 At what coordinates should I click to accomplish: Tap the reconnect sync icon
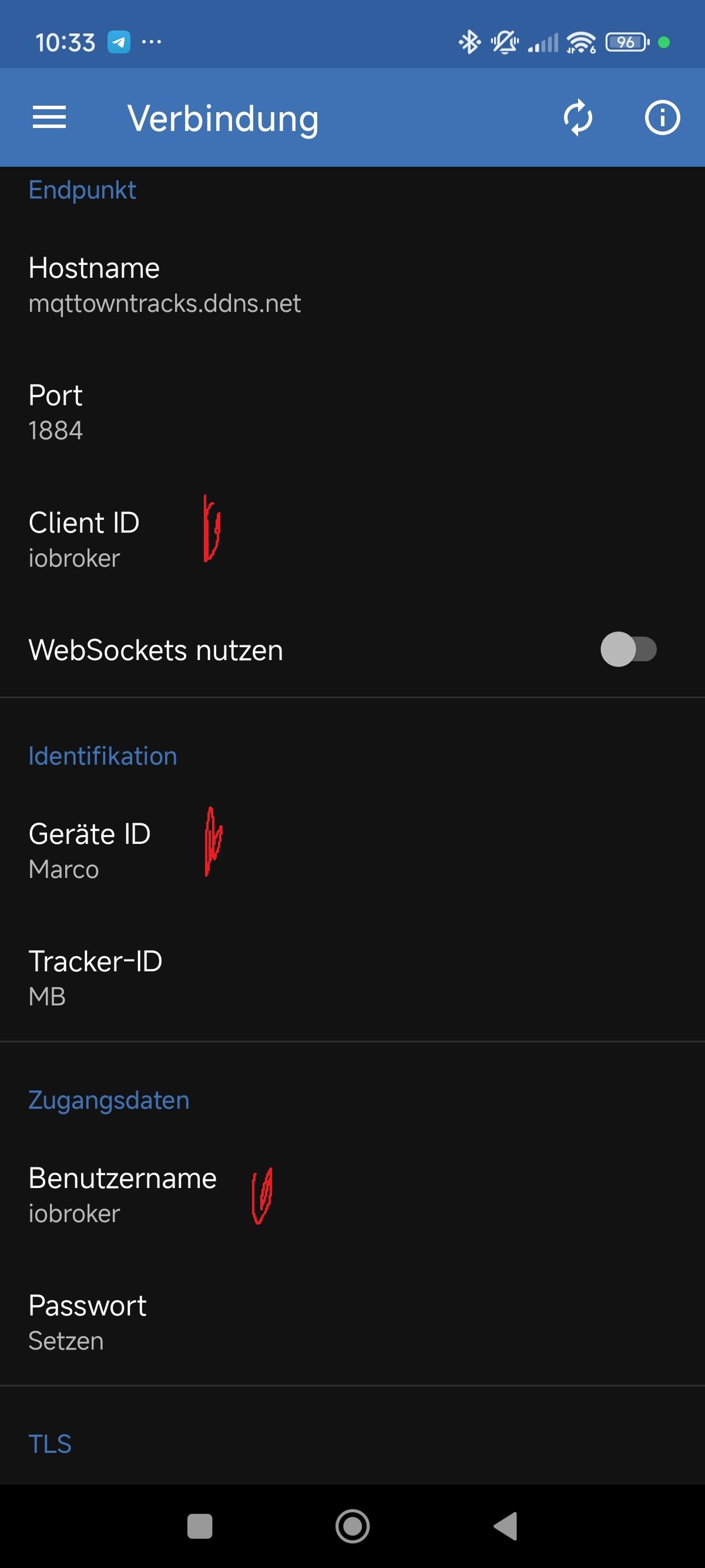577,117
